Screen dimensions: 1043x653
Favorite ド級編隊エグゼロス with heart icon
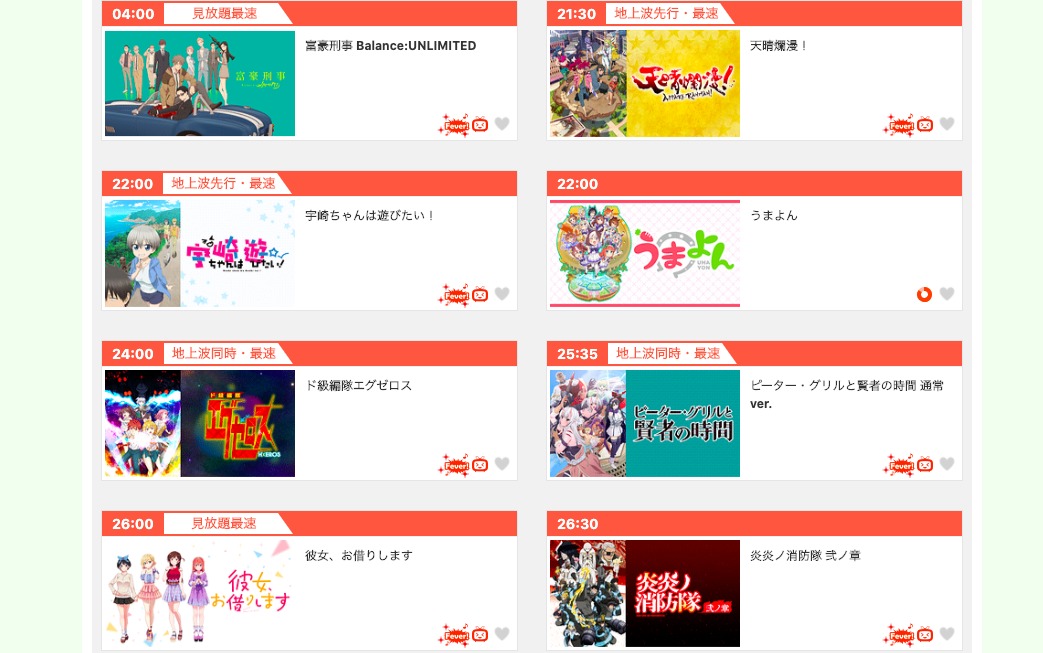click(502, 465)
